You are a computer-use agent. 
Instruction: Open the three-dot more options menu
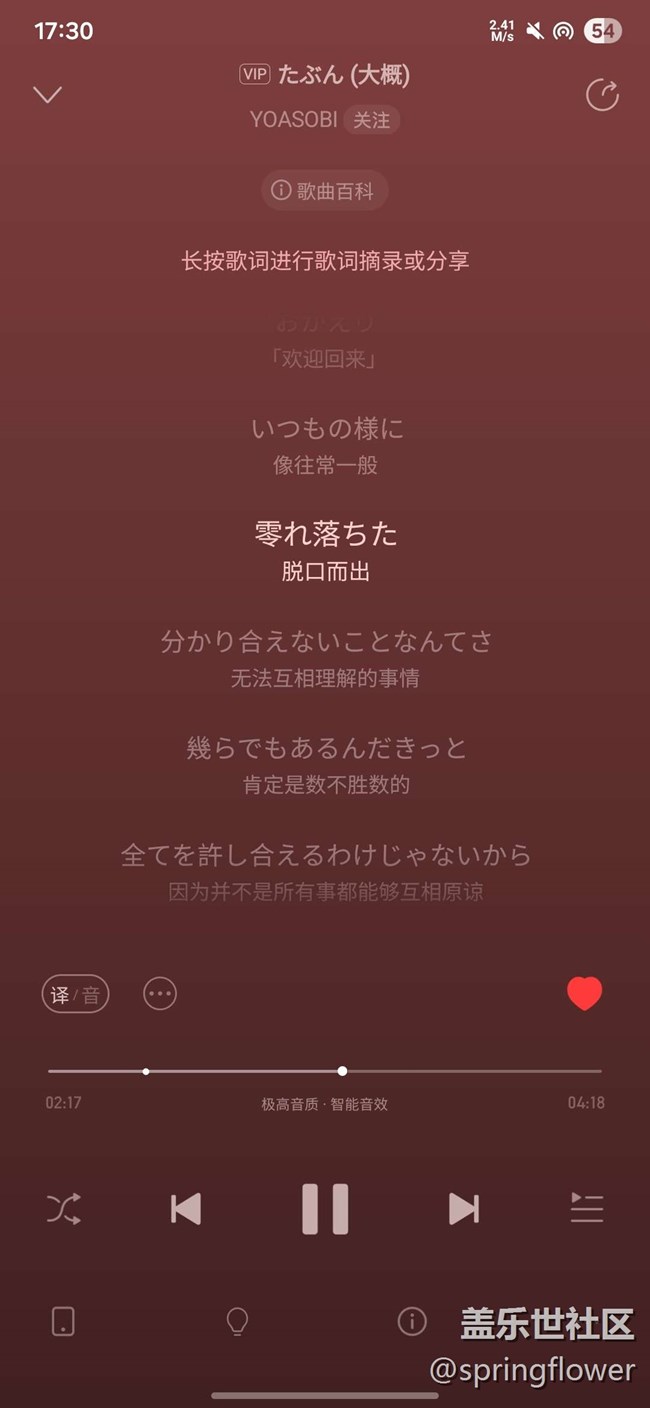[x=160, y=994]
